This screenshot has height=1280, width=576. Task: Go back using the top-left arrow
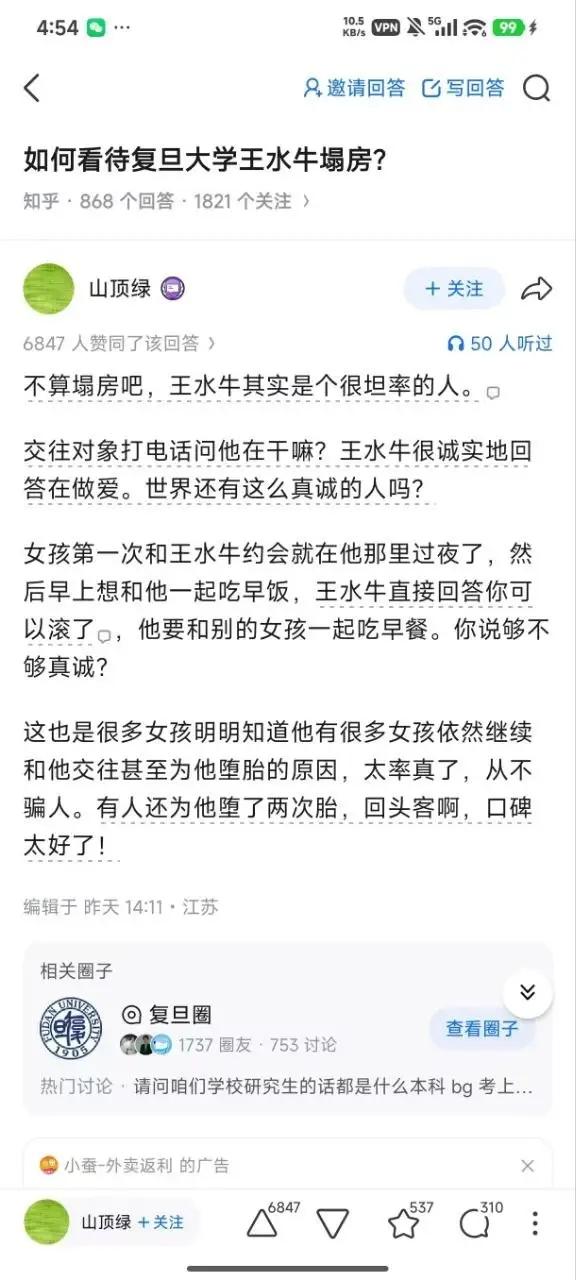[x=32, y=88]
